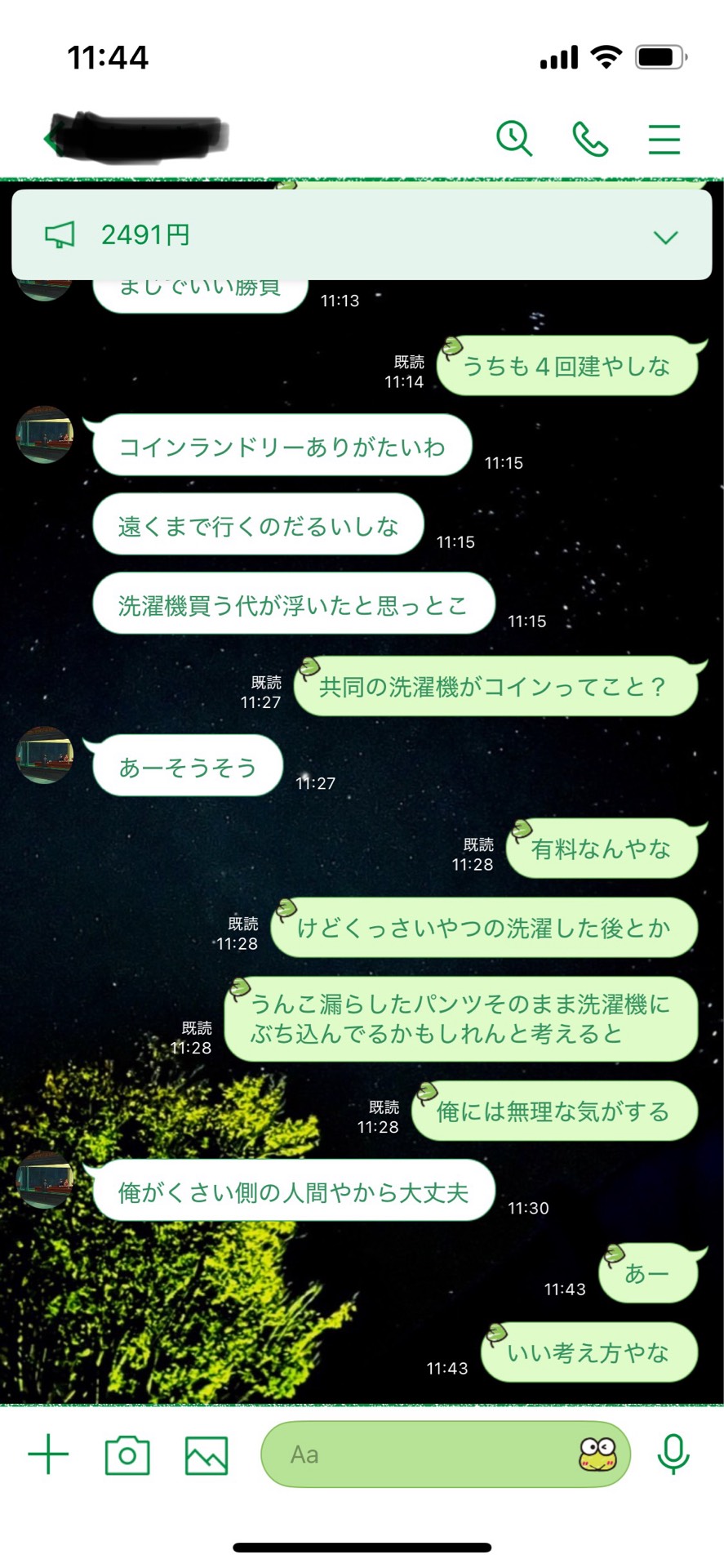Tap the megaphone icon on the announcement banner
Viewport: 724px width, 1568px height.
(x=62, y=235)
